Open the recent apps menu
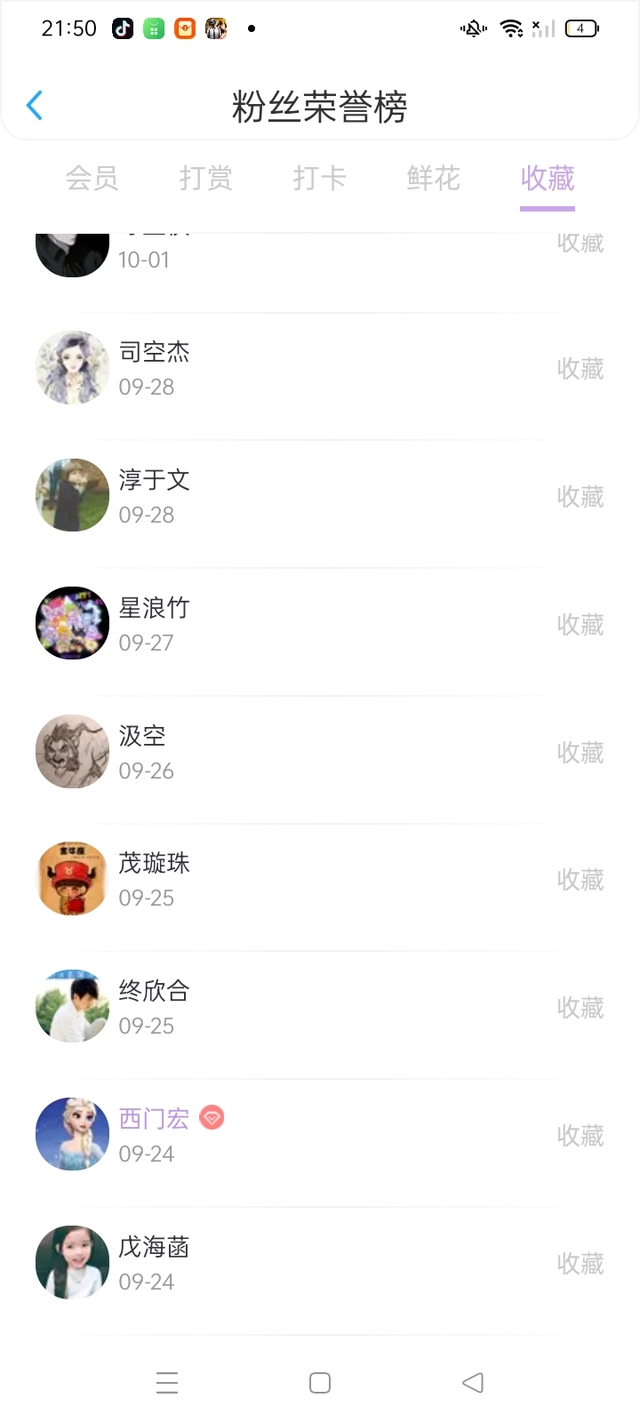640x1422 pixels. (x=167, y=1383)
